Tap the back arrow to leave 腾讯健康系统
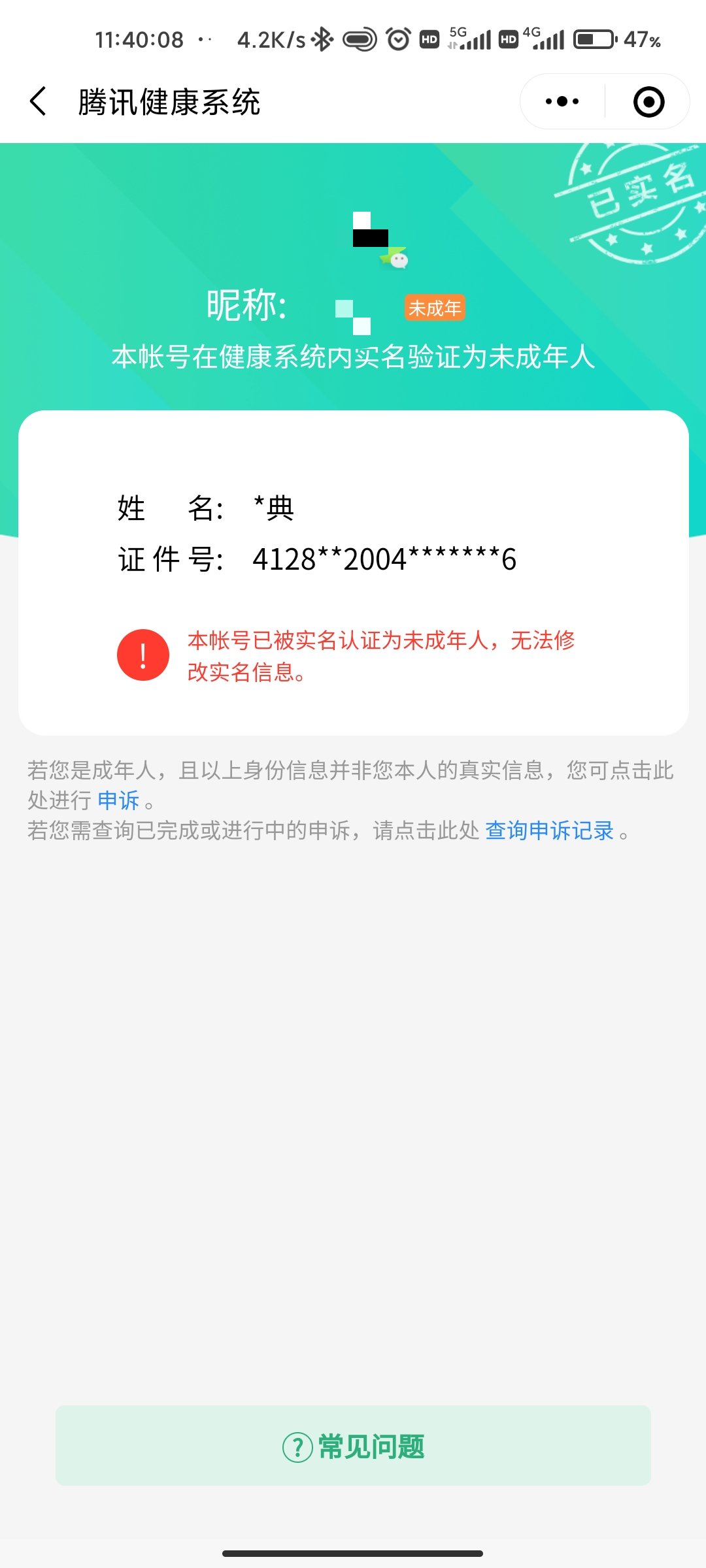 pyautogui.click(x=37, y=101)
